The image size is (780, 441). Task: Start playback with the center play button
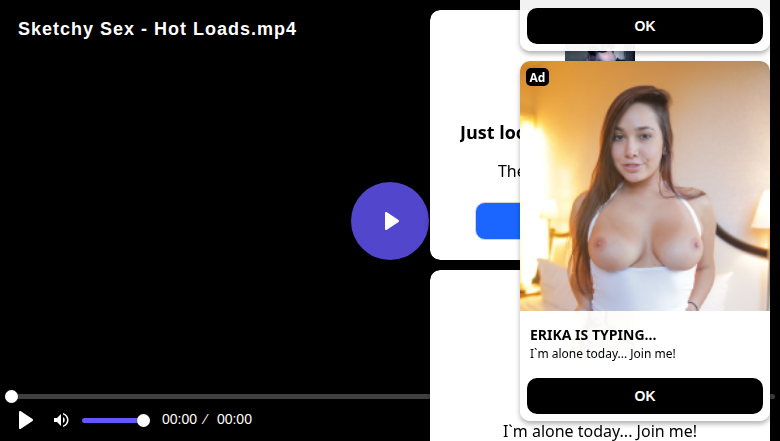(x=390, y=221)
